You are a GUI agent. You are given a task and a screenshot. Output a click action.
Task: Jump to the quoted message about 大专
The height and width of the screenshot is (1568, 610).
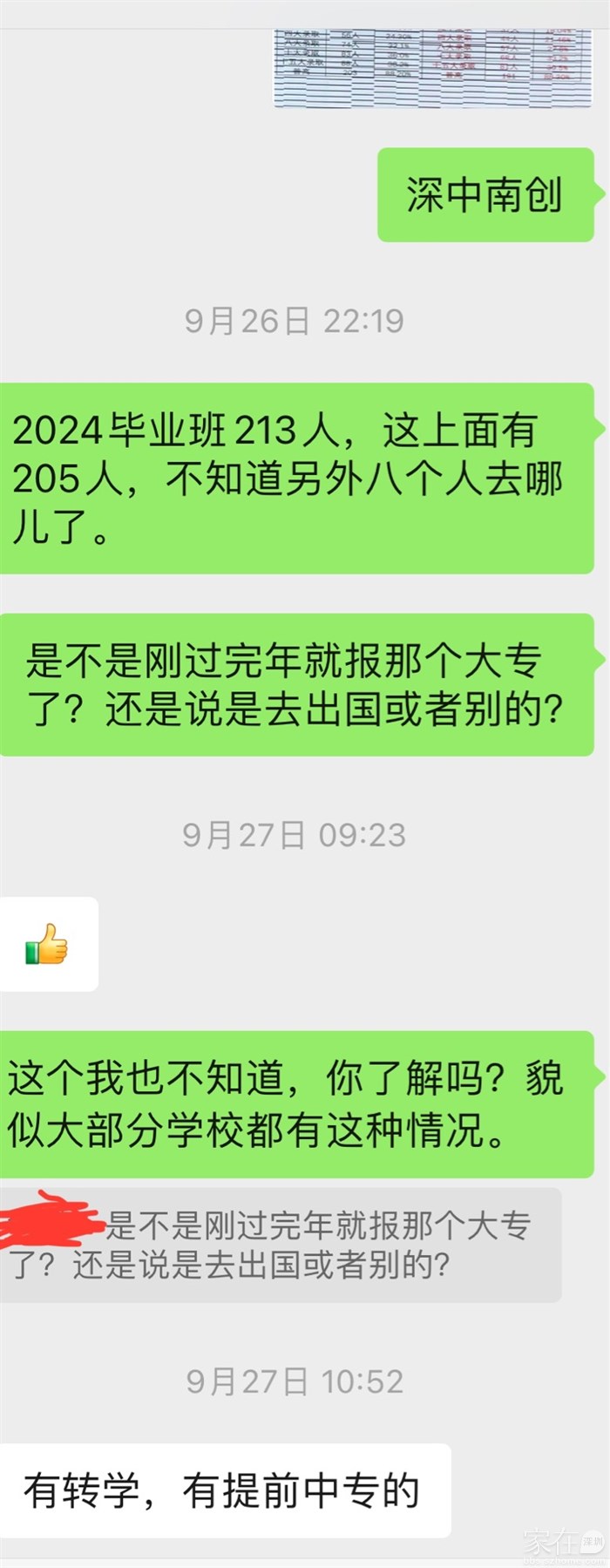(x=281, y=1245)
